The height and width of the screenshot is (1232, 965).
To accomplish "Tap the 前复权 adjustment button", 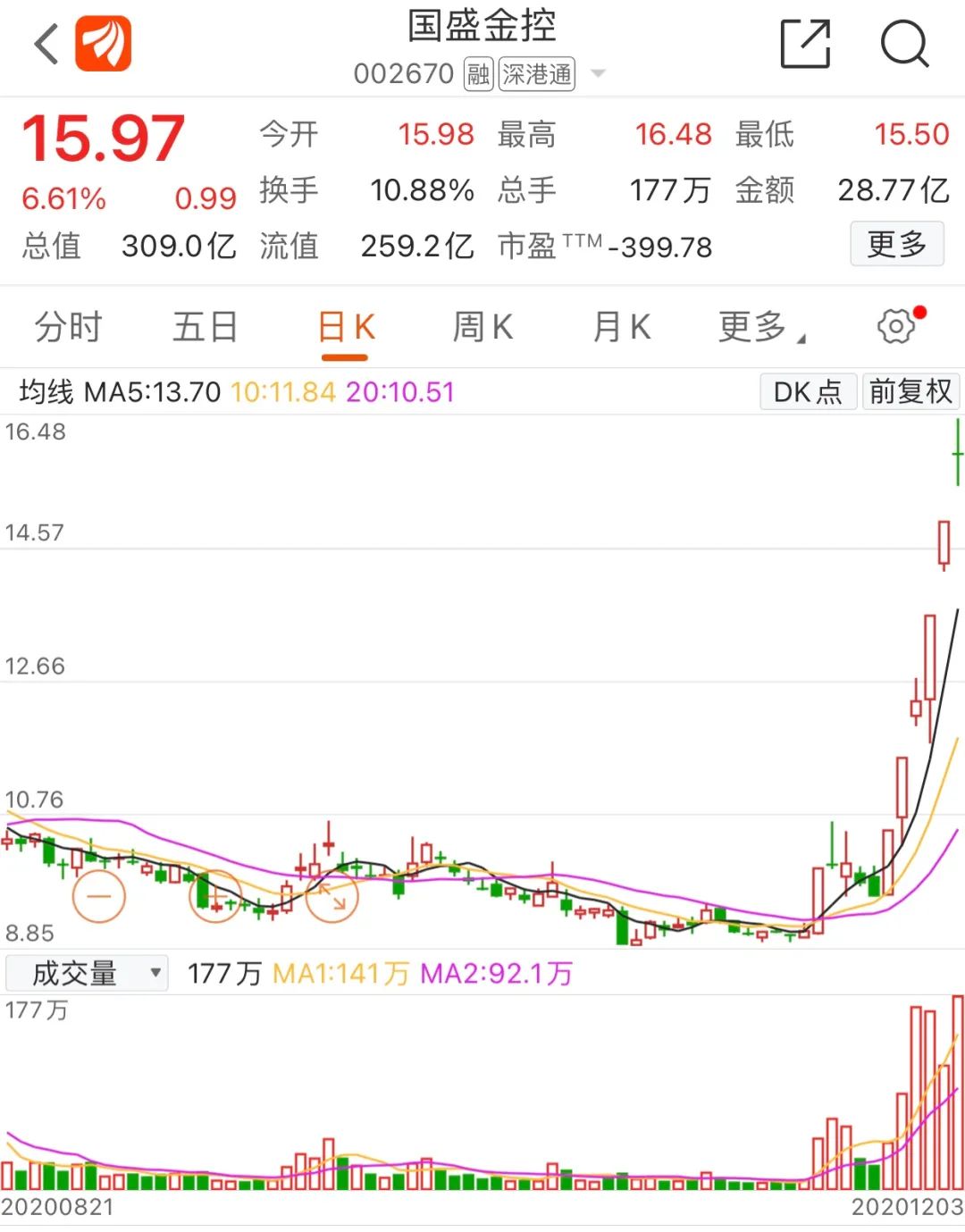I will [910, 391].
